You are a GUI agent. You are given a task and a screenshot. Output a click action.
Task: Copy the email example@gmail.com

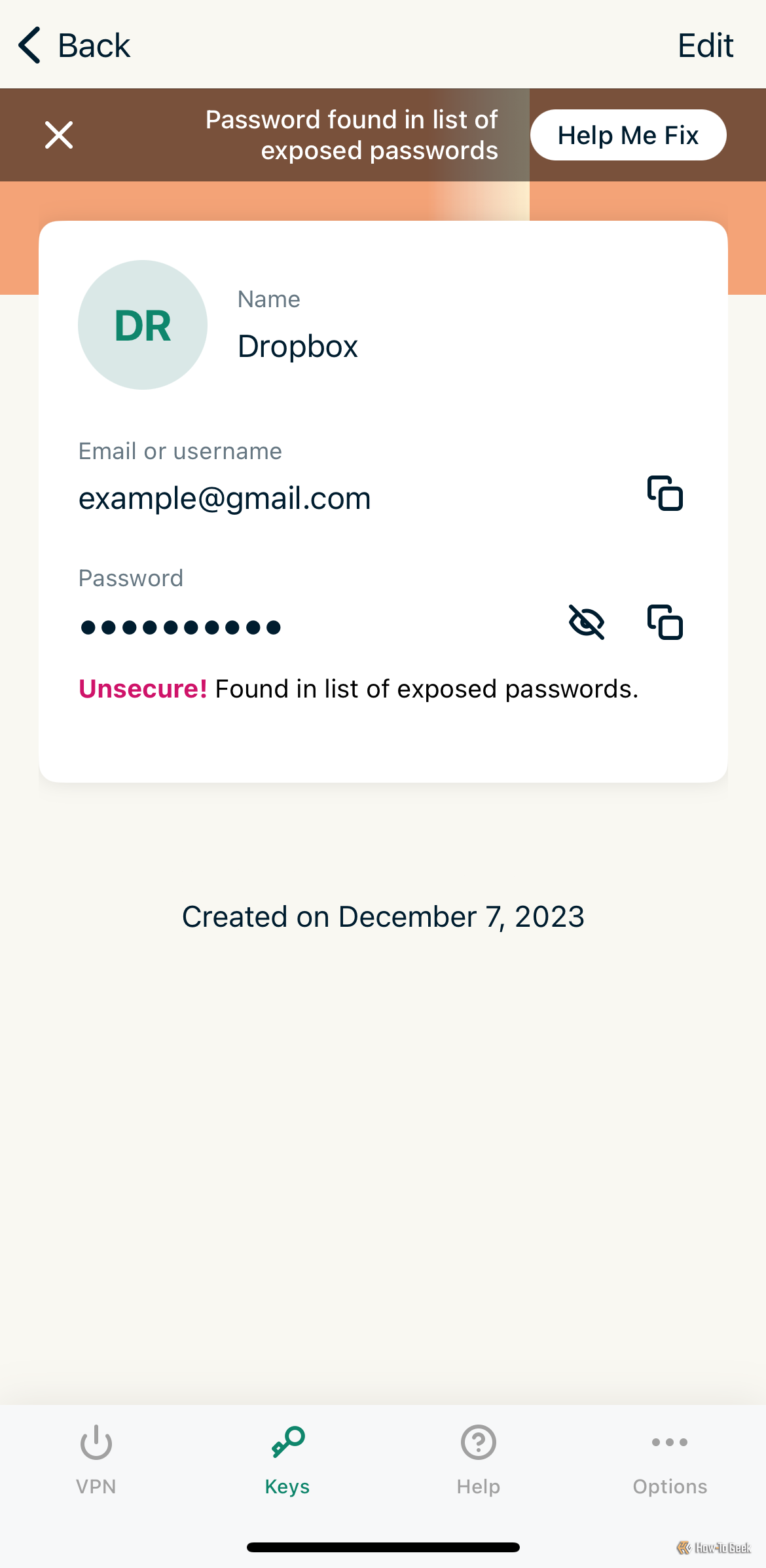665,493
